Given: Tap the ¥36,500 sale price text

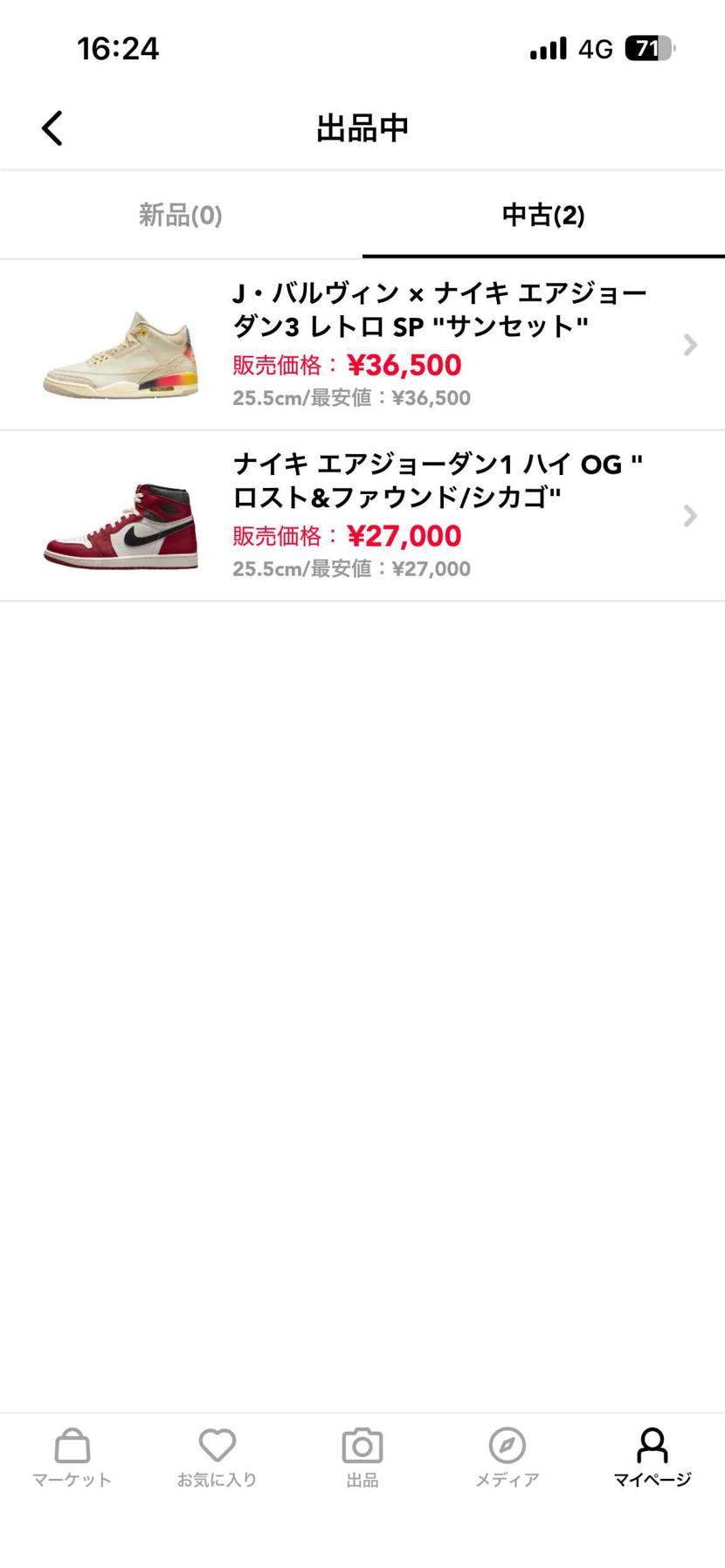Looking at the screenshot, I should coord(403,364).
